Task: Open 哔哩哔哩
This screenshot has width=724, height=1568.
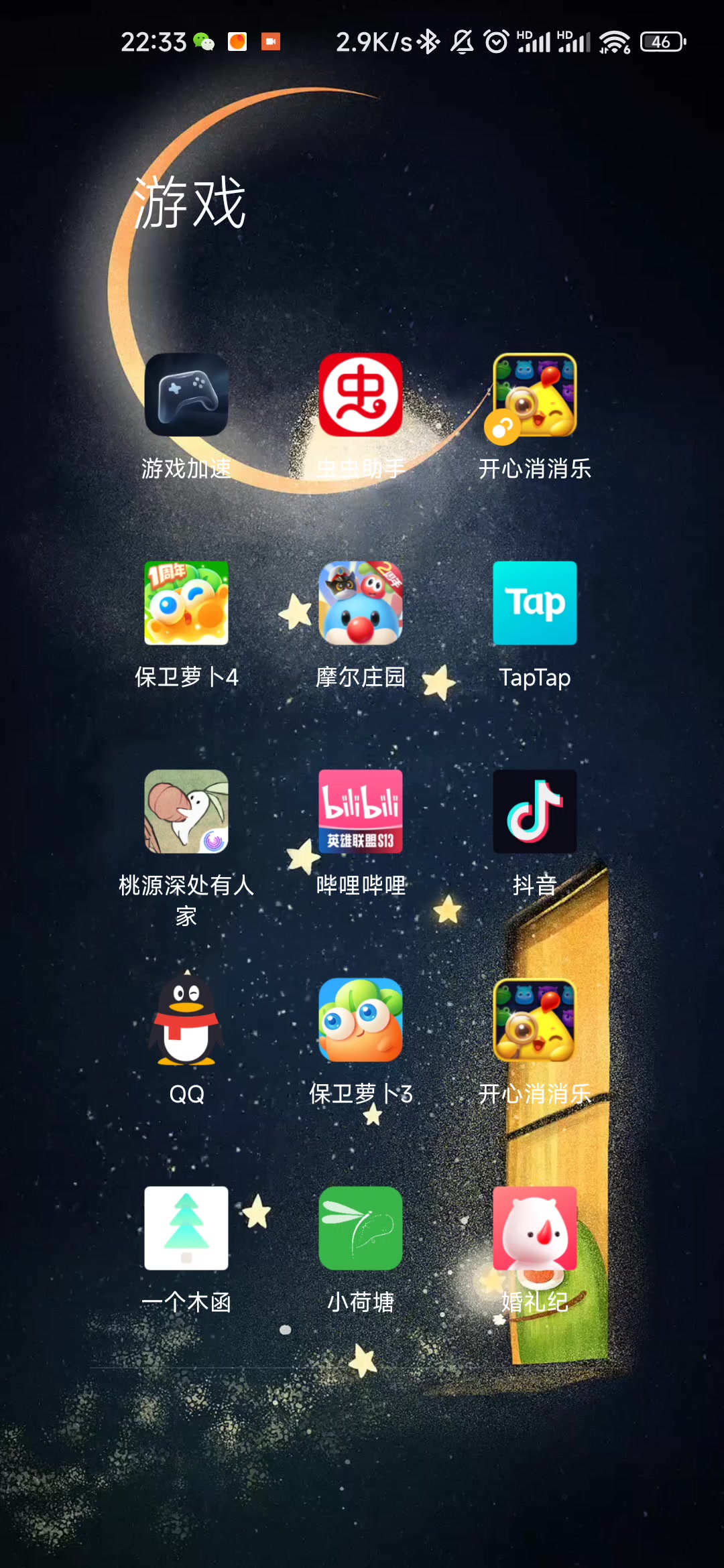Action: click(361, 811)
